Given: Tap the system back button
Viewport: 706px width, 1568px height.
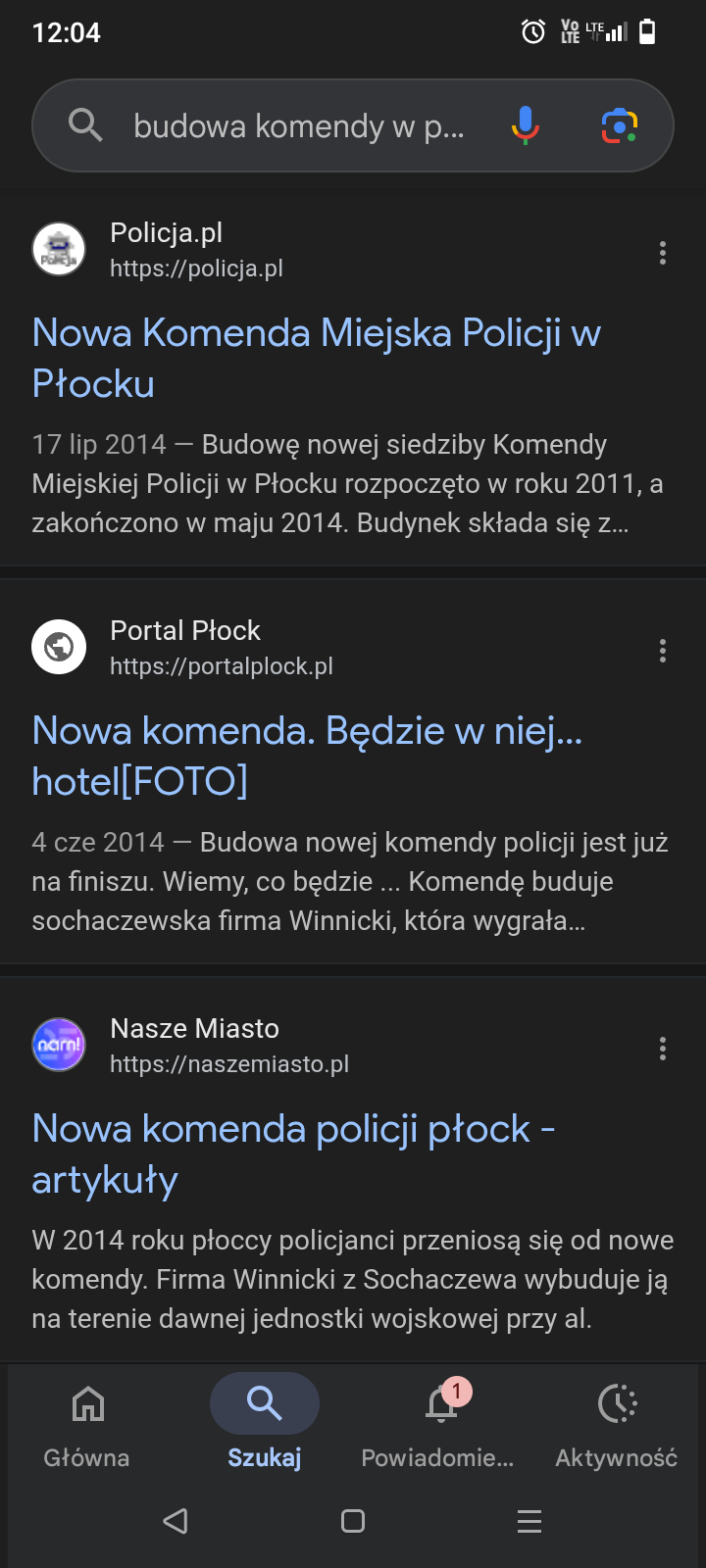Looking at the screenshot, I should tap(176, 1521).
